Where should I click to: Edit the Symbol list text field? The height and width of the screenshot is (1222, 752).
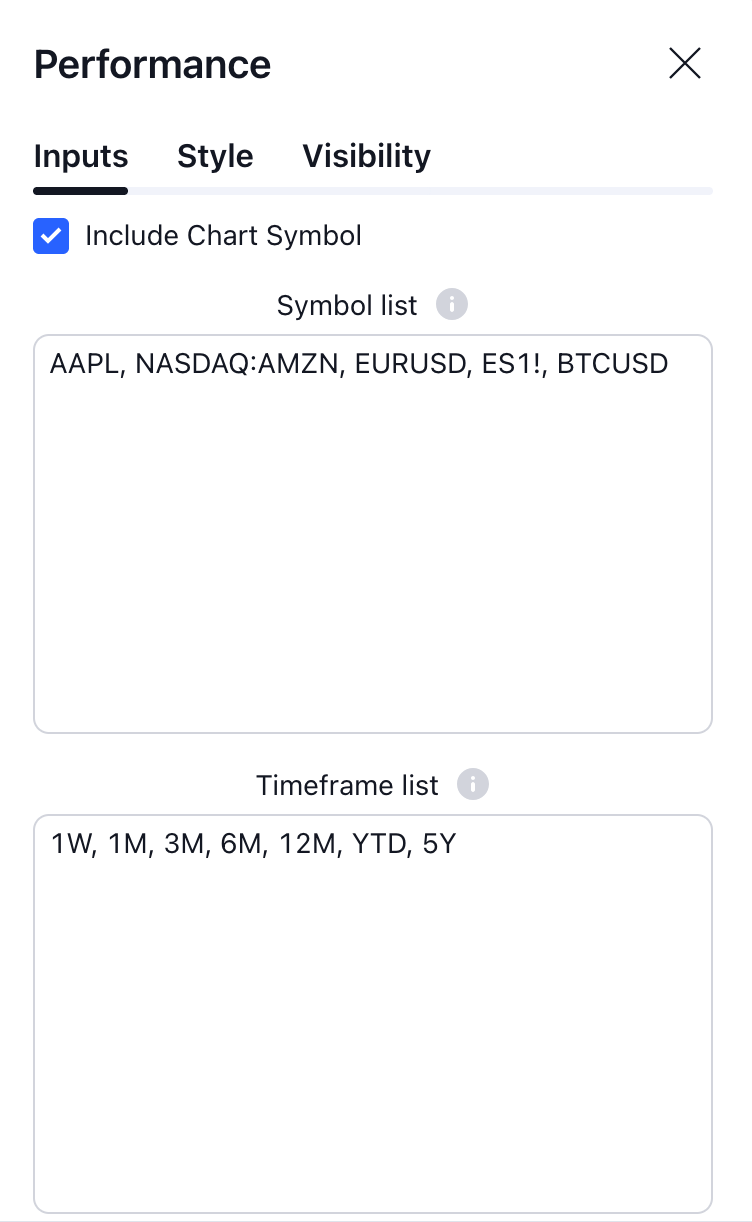coord(373,534)
